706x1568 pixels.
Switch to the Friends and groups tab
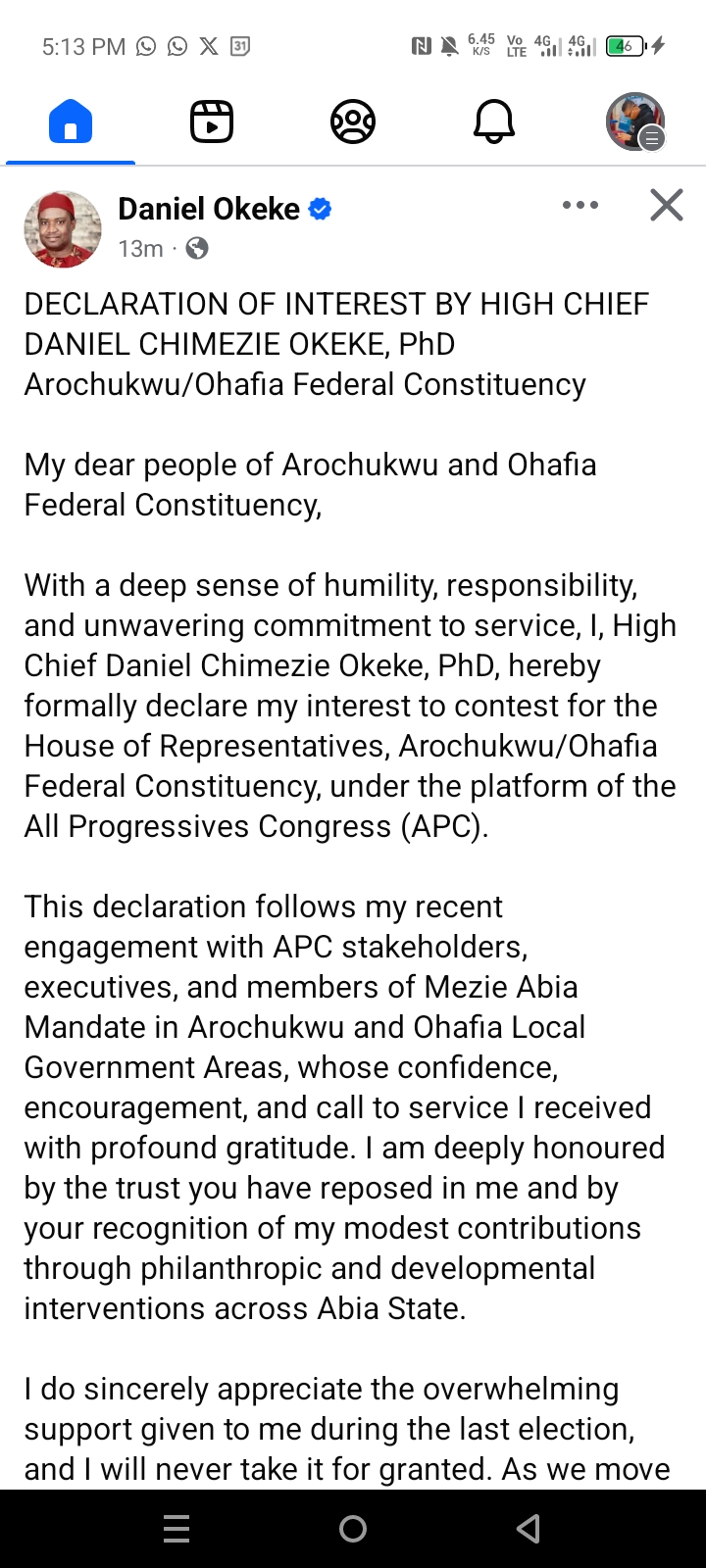click(x=353, y=122)
